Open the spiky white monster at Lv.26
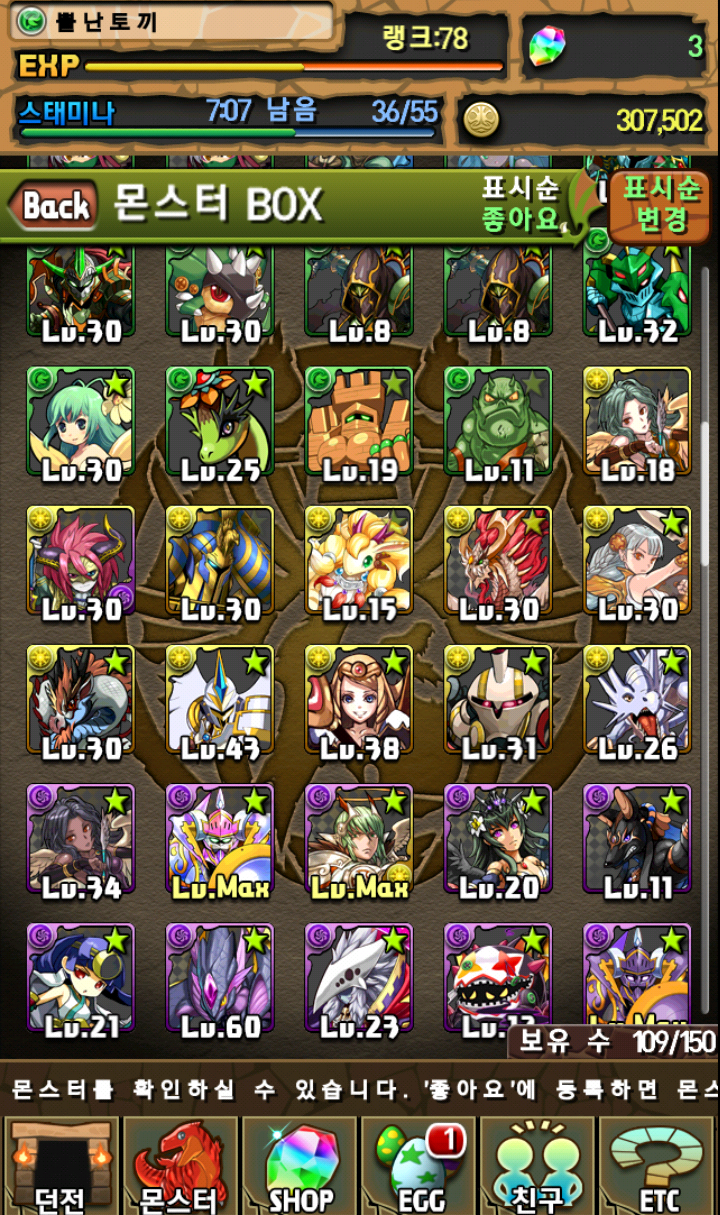The width and height of the screenshot is (720, 1215). point(637,700)
